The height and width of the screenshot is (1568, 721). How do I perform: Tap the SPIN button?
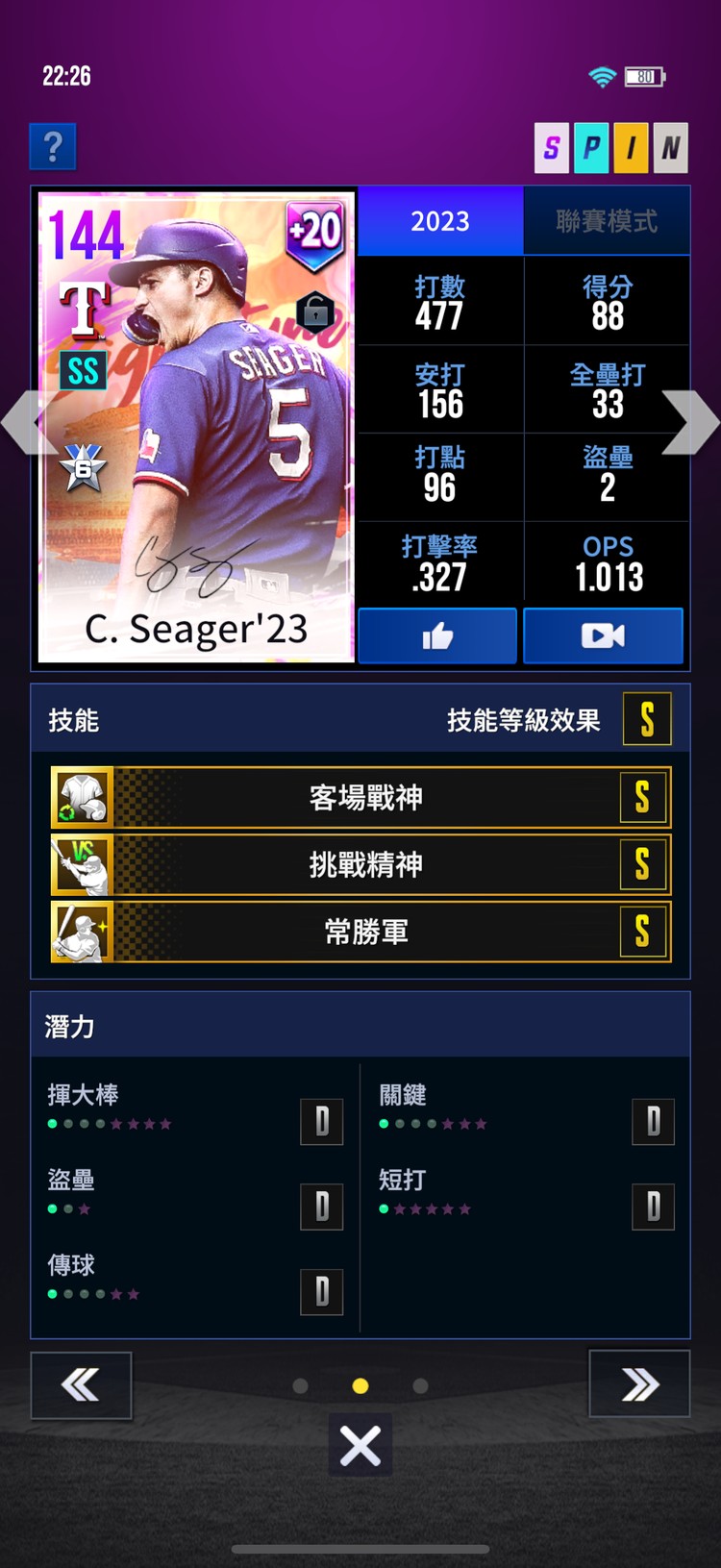(x=610, y=148)
